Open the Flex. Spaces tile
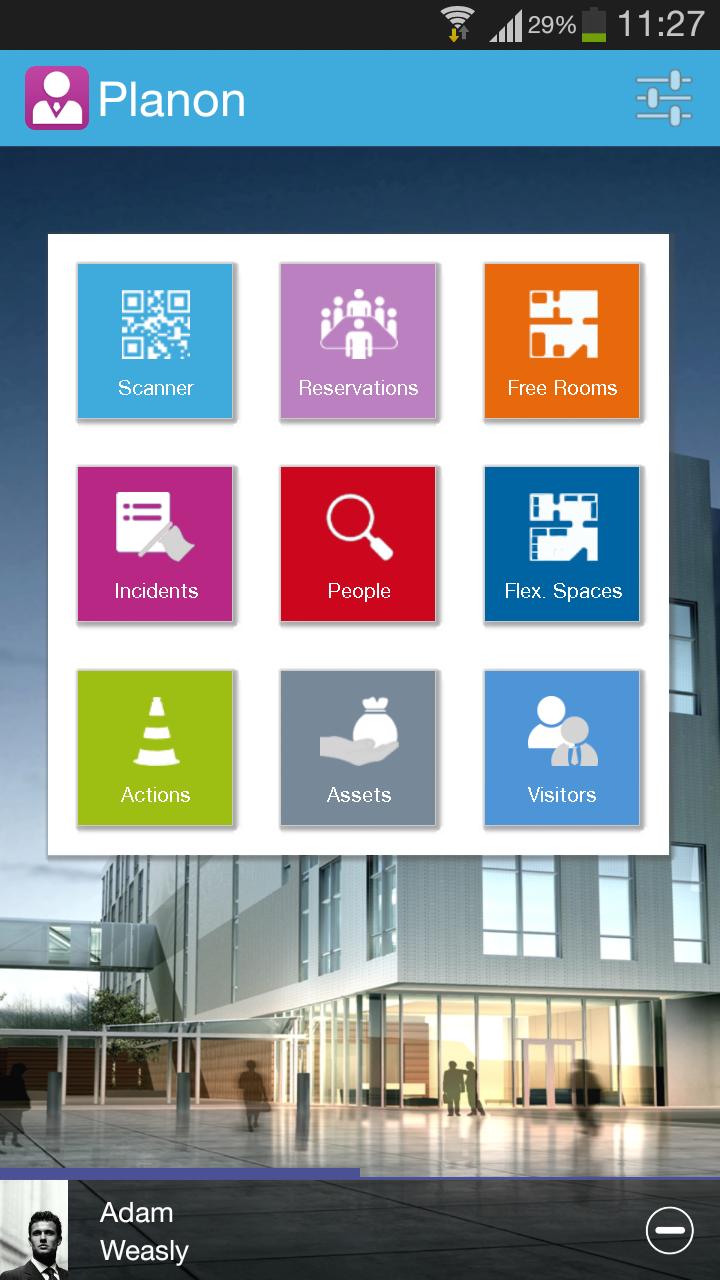720x1280 pixels. (562, 544)
